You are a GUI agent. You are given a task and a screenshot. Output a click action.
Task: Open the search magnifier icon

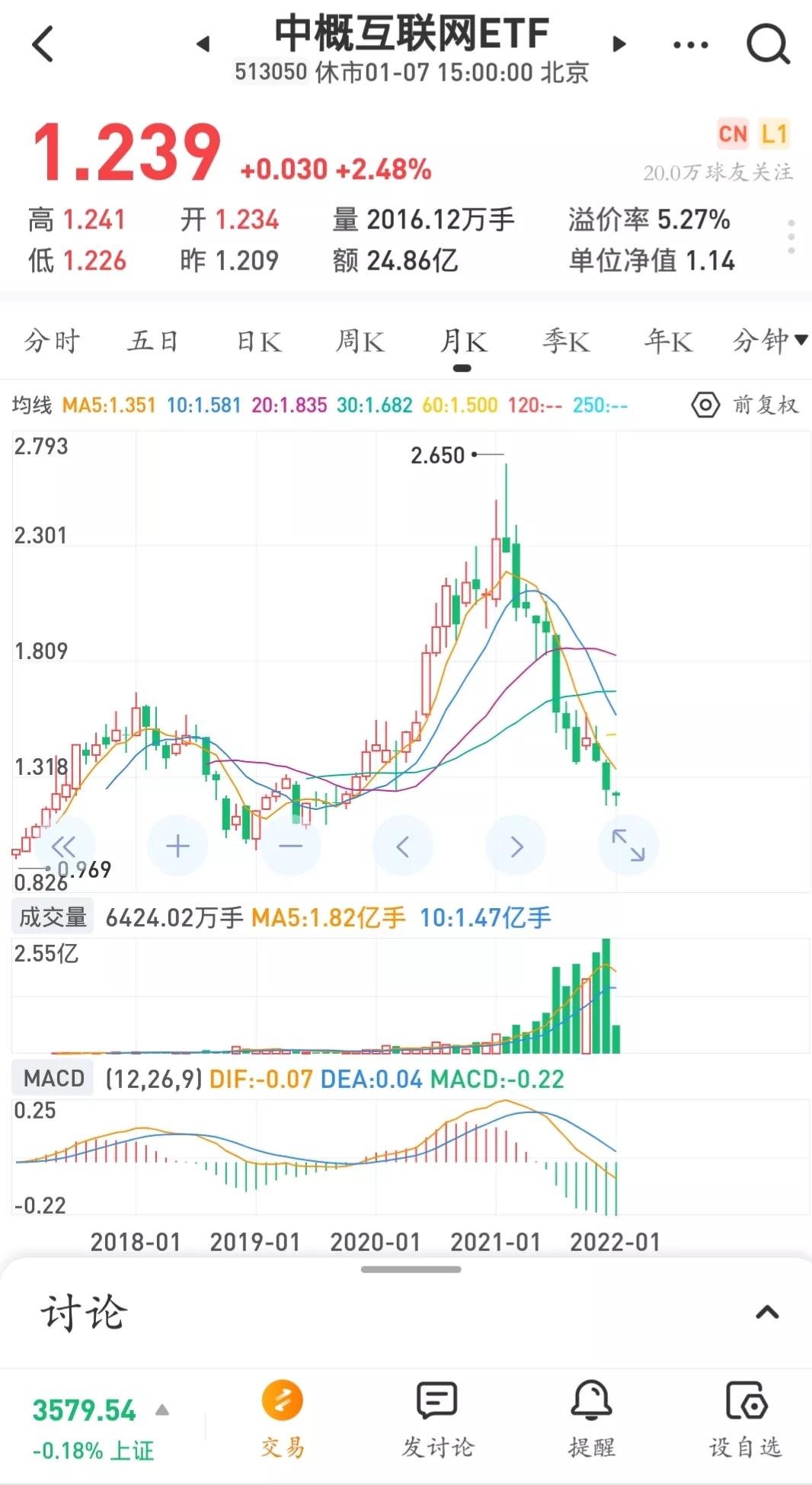coord(767,43)
